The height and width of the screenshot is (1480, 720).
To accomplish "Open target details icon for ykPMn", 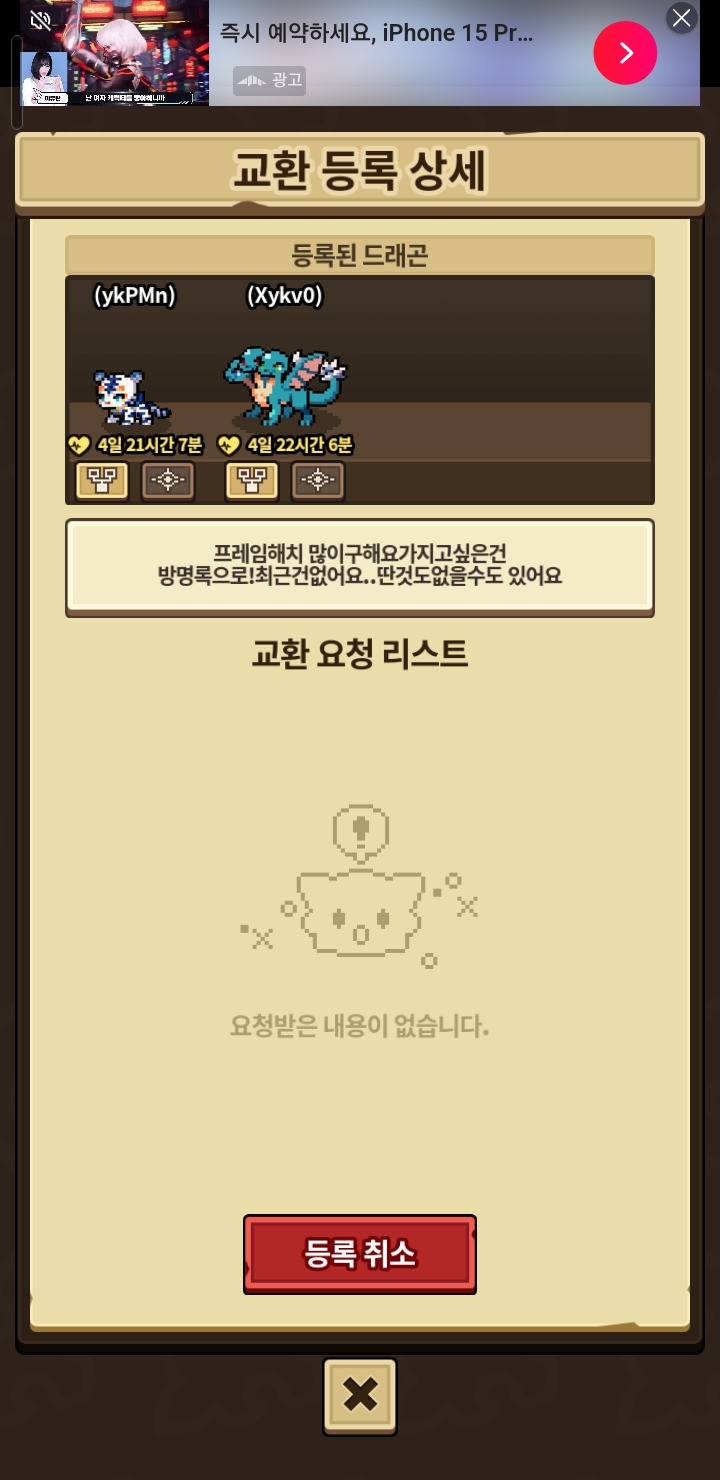I will (x=167, y=481).
